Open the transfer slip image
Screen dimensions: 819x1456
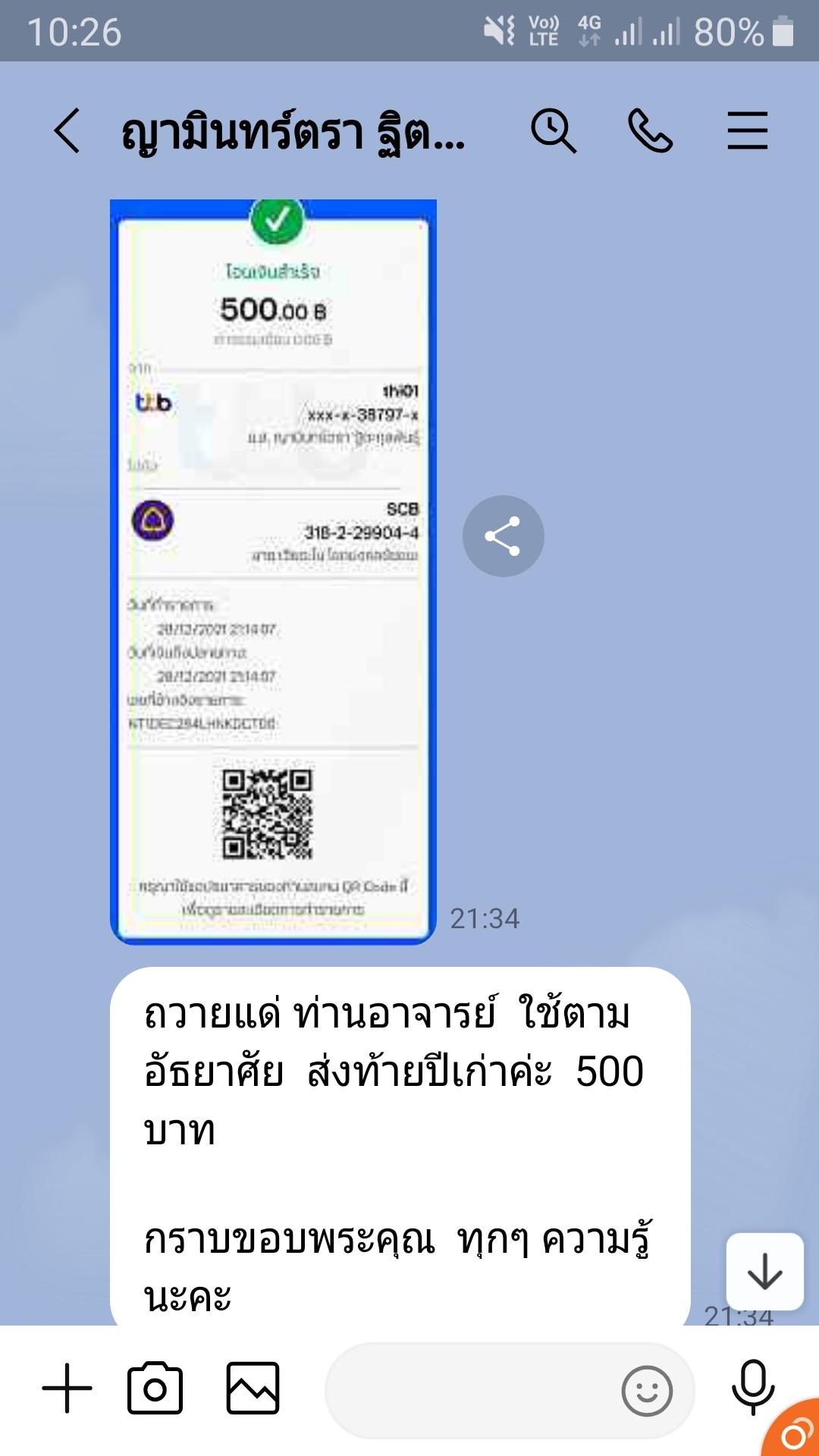tap(273, 572)
